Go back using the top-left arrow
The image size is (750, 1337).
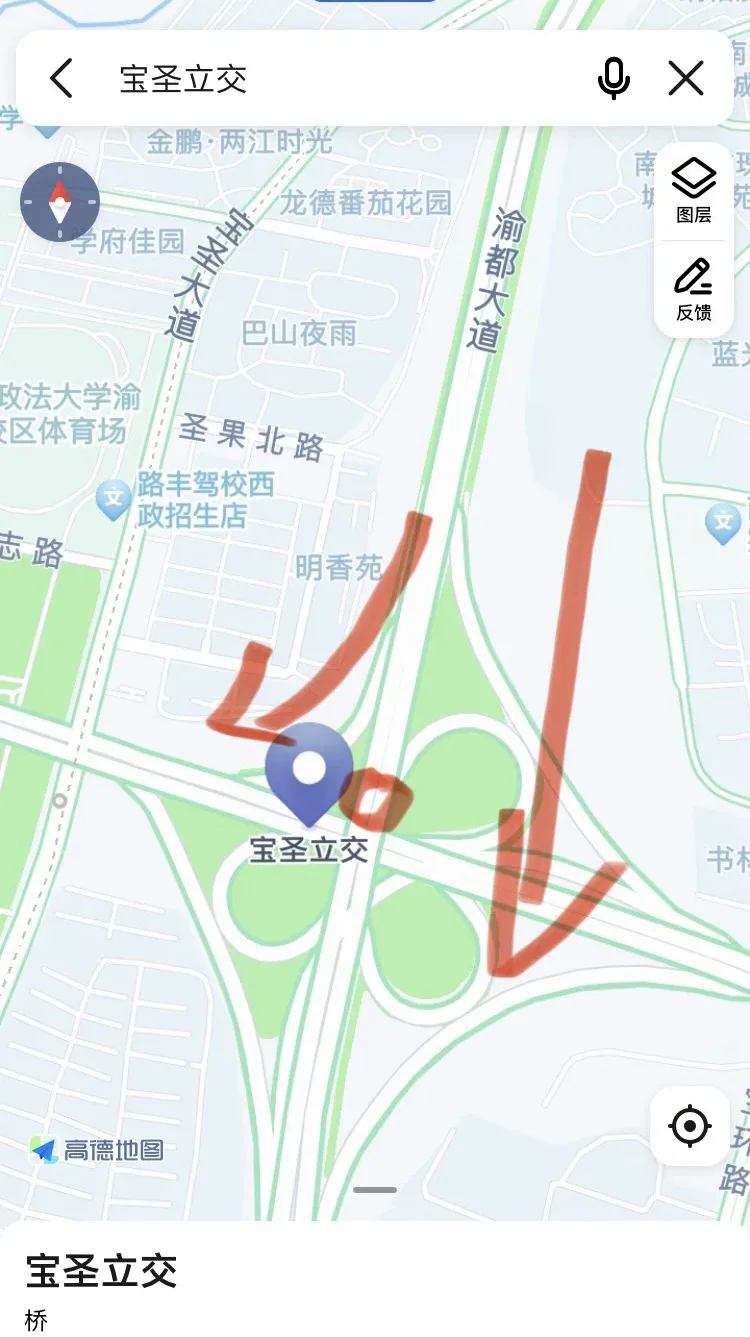[62, 78]
